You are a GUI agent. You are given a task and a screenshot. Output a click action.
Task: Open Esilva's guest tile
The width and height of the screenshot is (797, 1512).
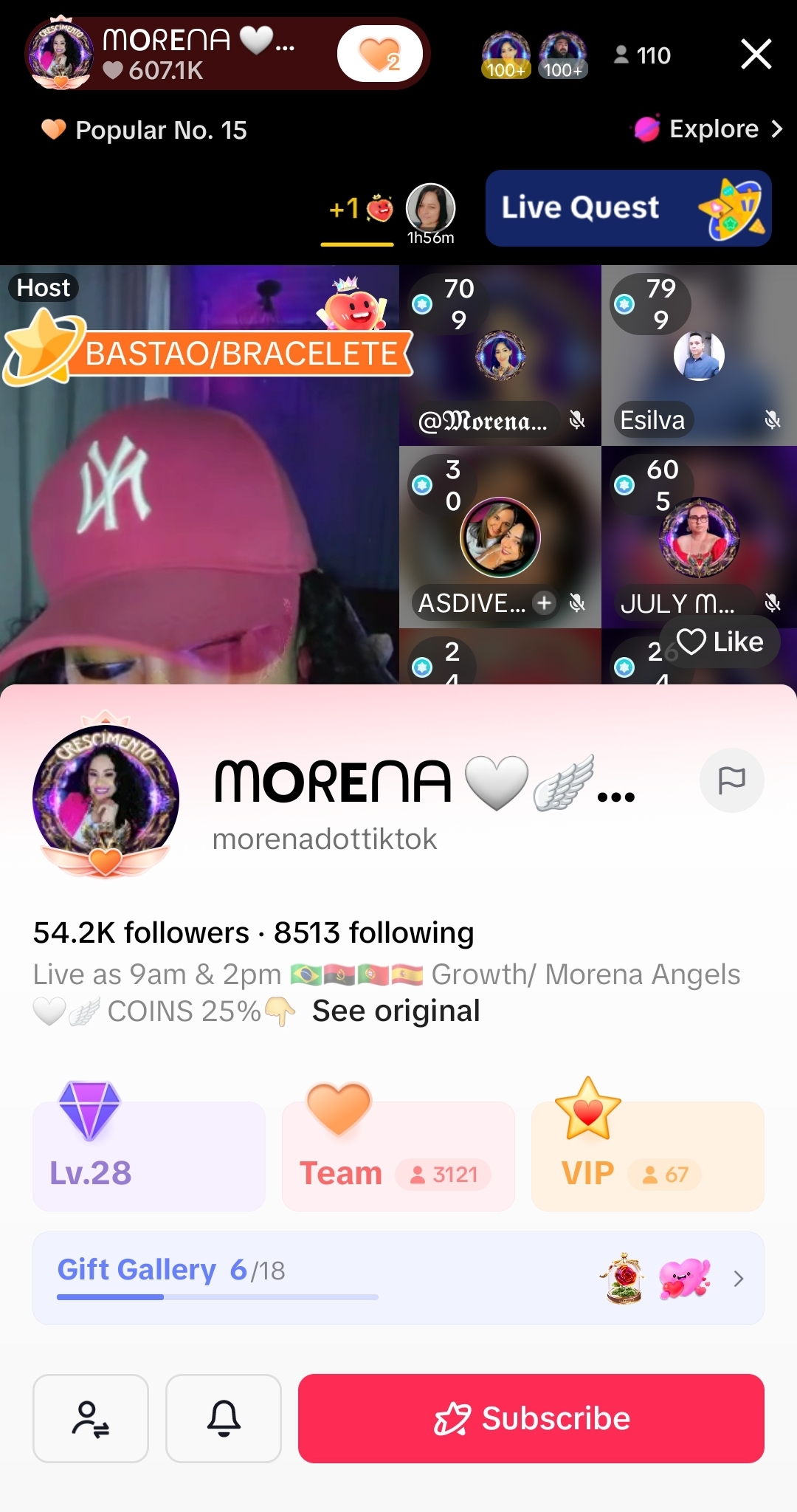point(699,356)
